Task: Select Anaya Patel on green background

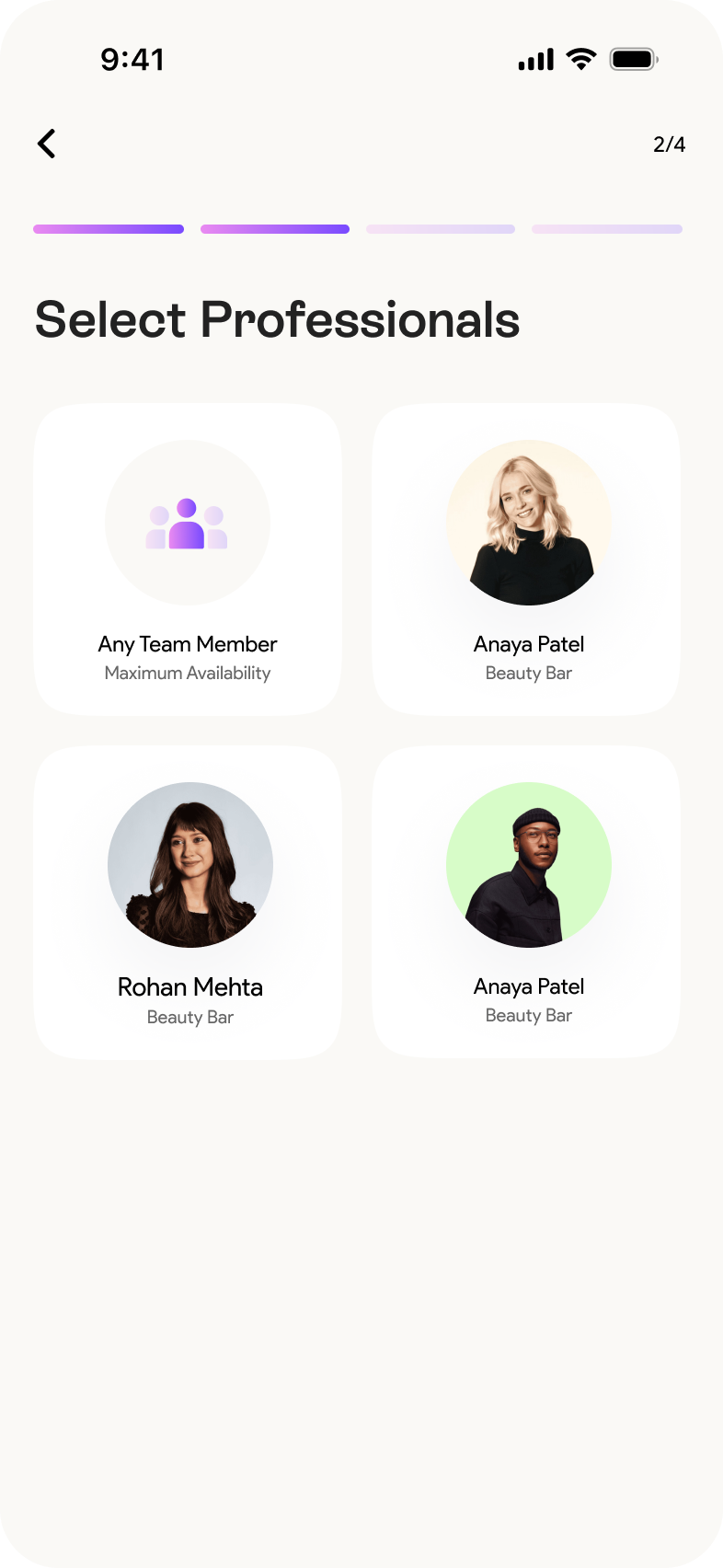Action: [526, 902]
